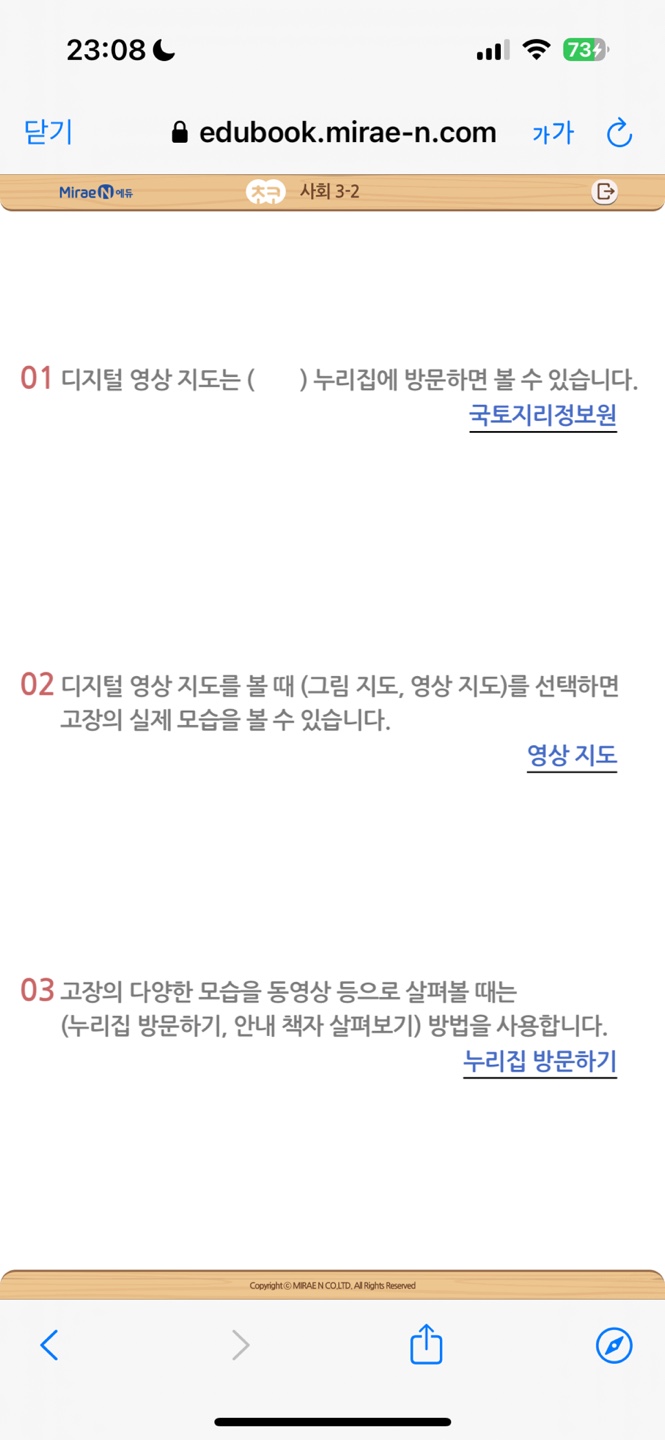Share this page
This screenshot has width=665, height=1440.
[426, 1344]
